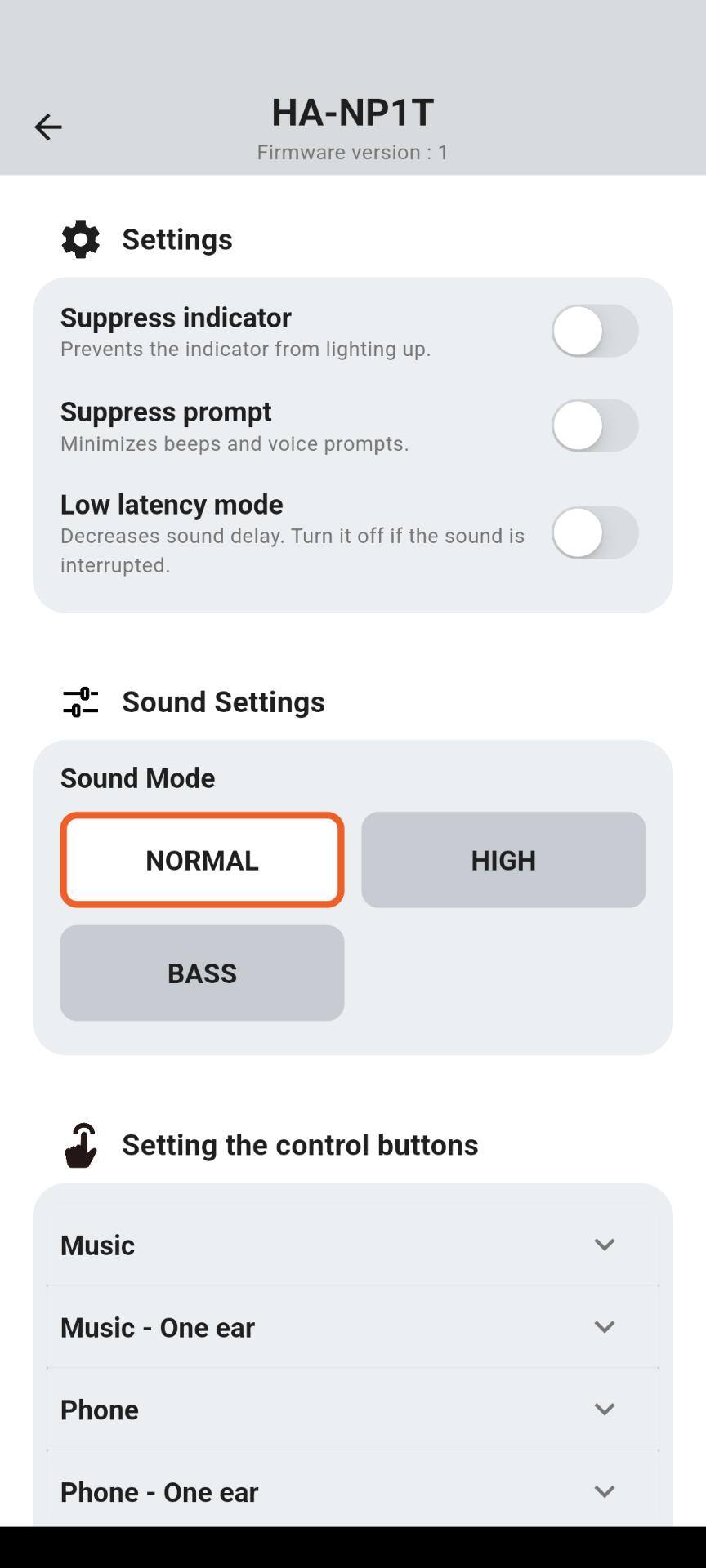Switch sound mode to HIGH
Screen dimensions: 706x1568
click(503, 860)
